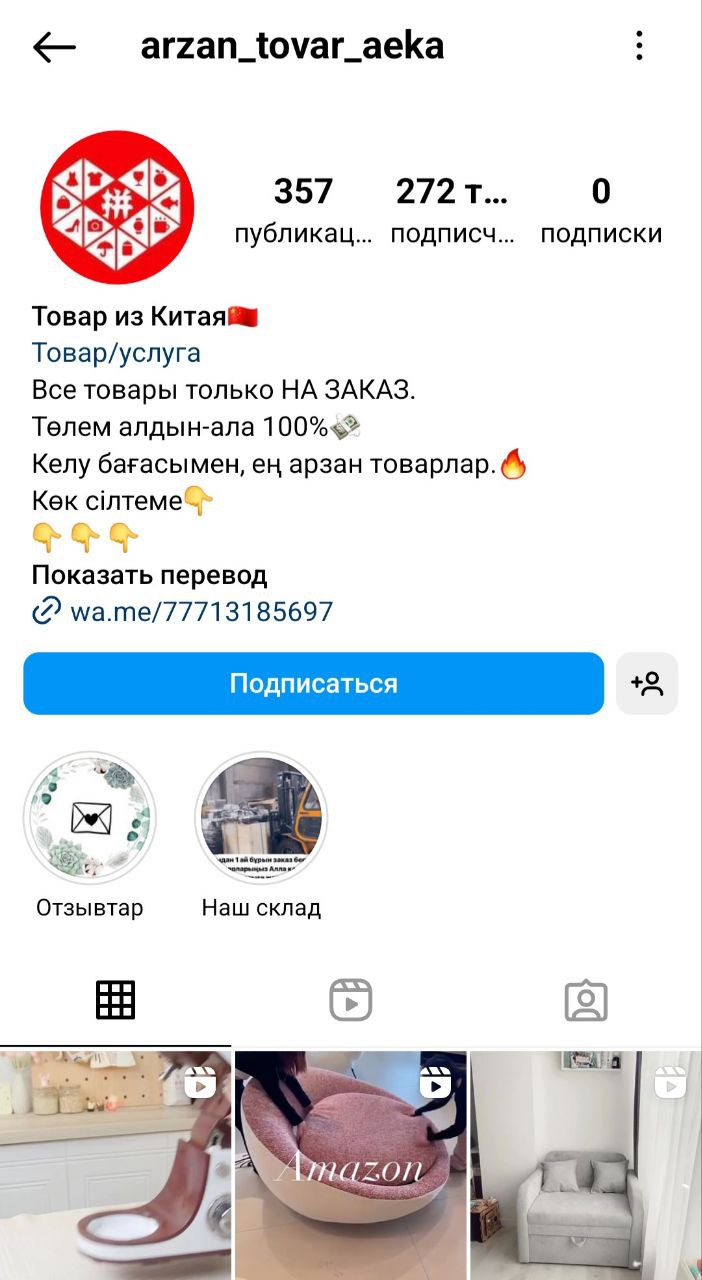Tap Показать перевод to translate bio
Viewport: 702px width, 1280px height.
[x=149, y=575]
